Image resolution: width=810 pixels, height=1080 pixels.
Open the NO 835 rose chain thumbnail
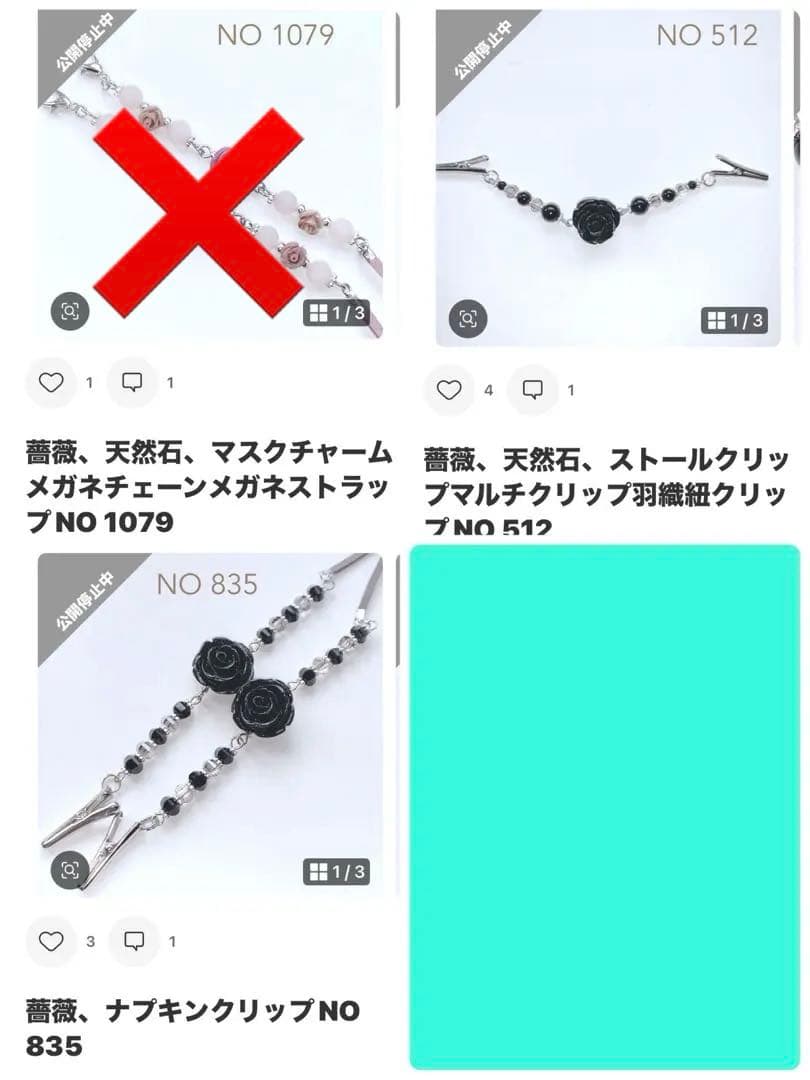pyautogui.click(x=200, y=700)
